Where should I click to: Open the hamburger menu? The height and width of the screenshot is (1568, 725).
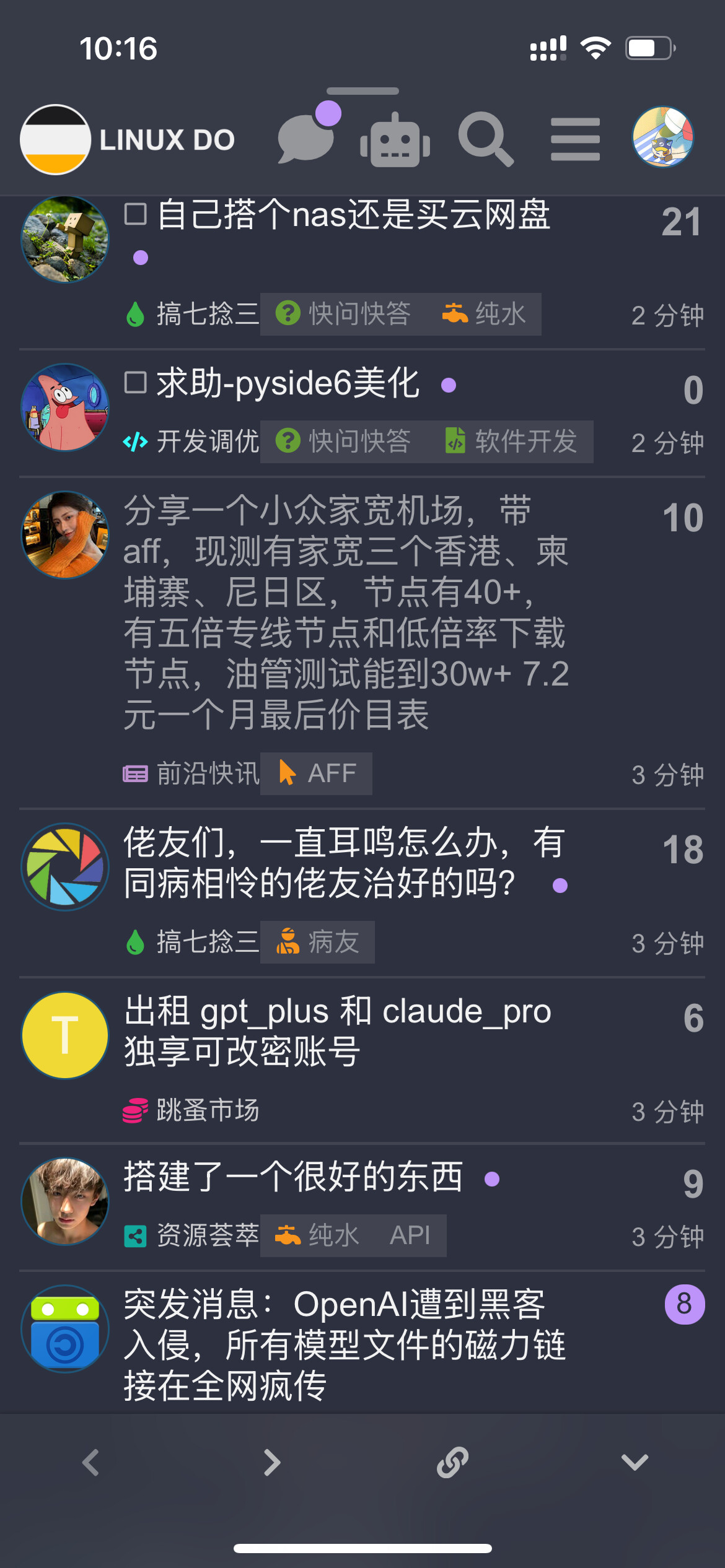575,139
